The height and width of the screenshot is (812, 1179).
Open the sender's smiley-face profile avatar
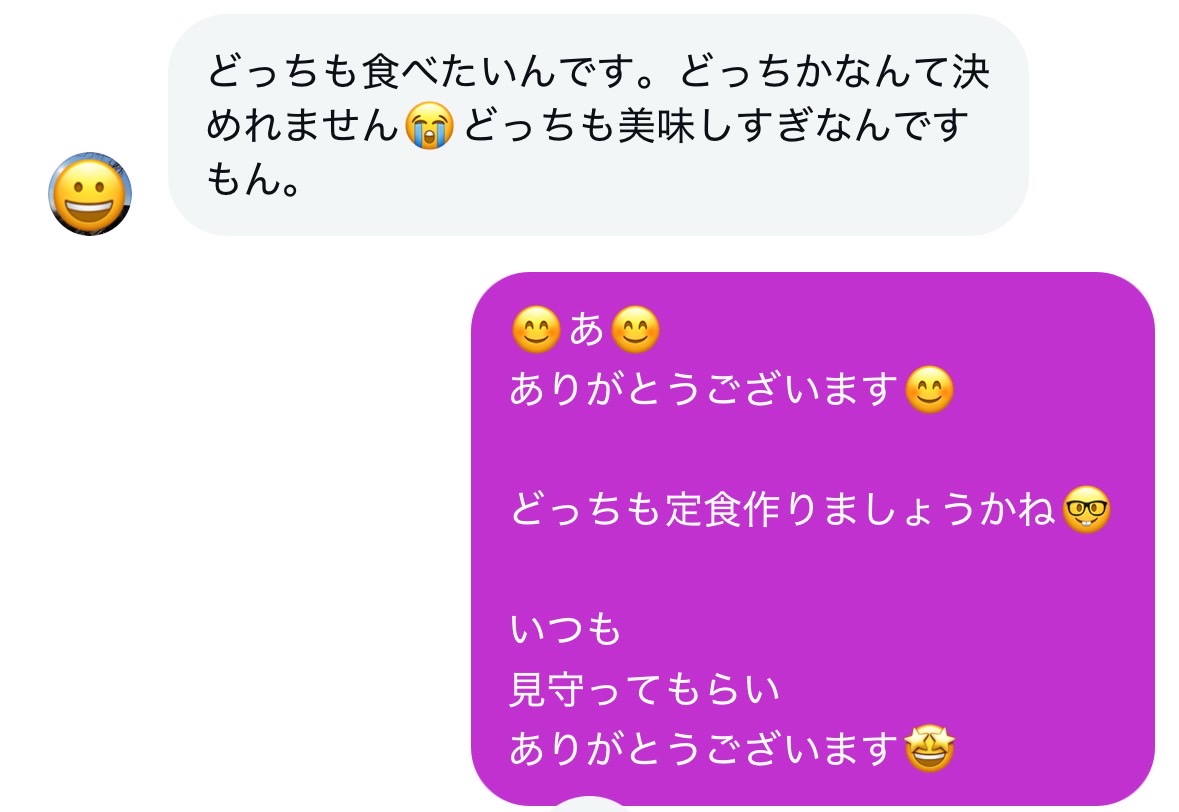click(x=91, y=195)
